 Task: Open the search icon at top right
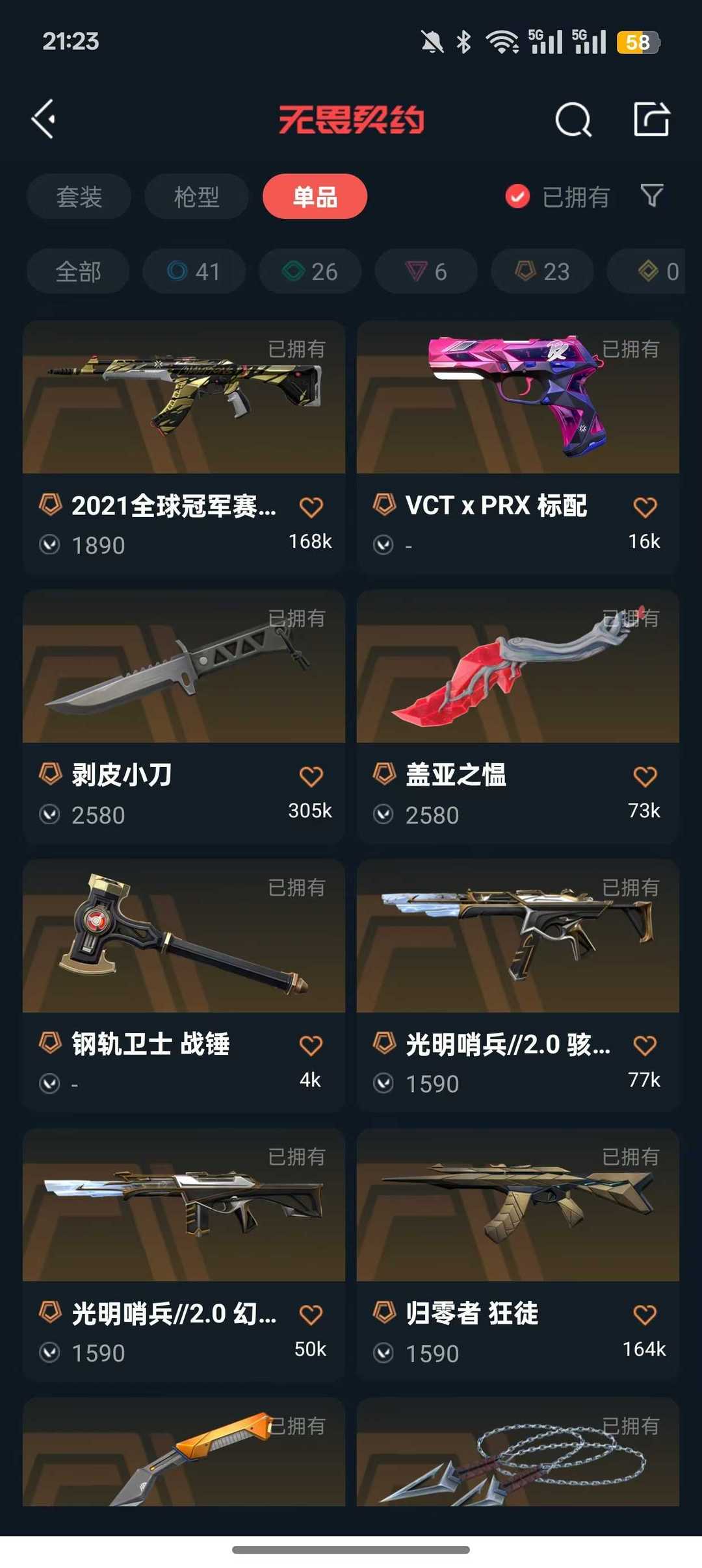pos(572,119)
